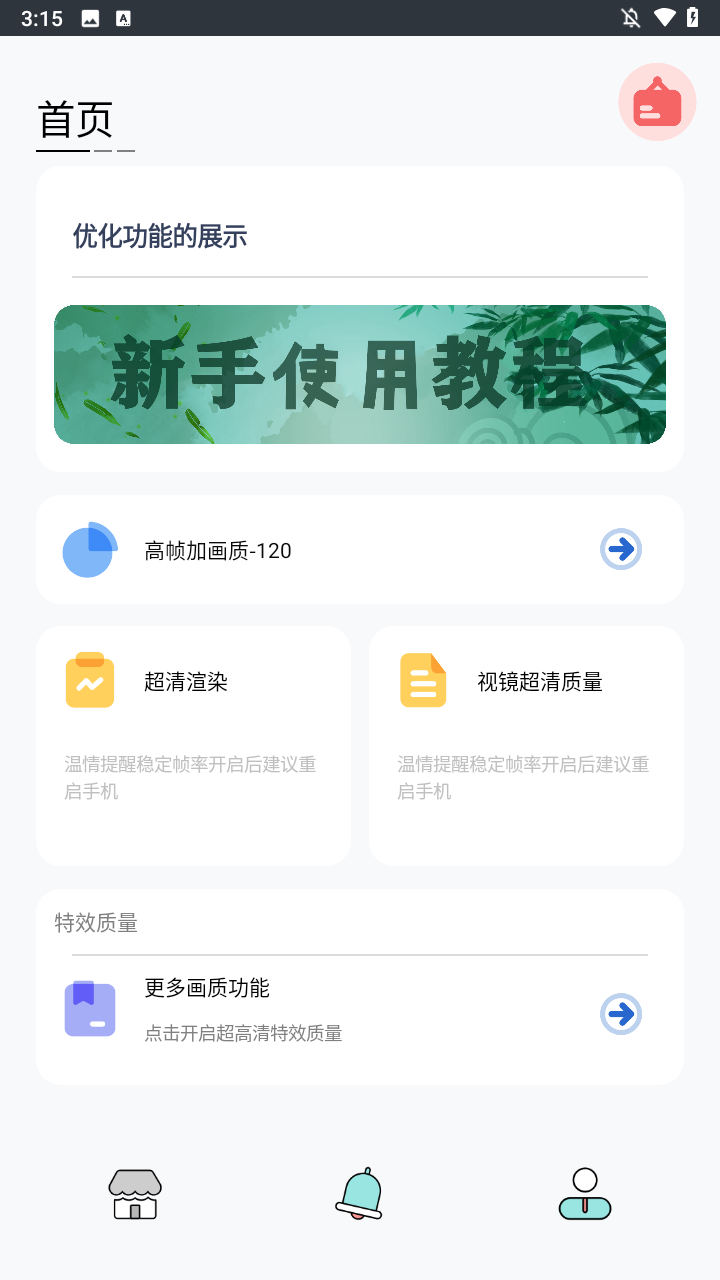
Task: Open notifications via the bell icon
Action: (x=359, y=1193)
